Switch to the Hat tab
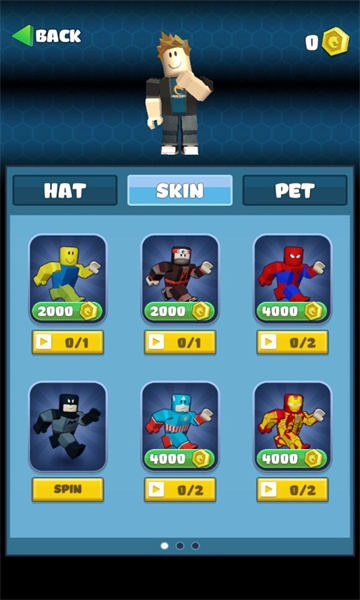The height and width of the screenshot is (600, 360). coord(65,190)
